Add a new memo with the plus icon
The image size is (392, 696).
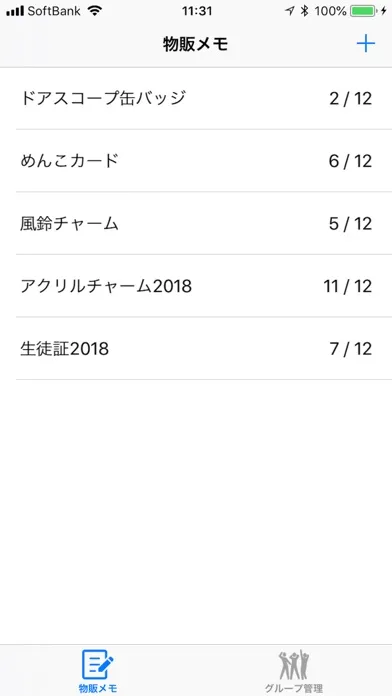(x=366, y=44)
